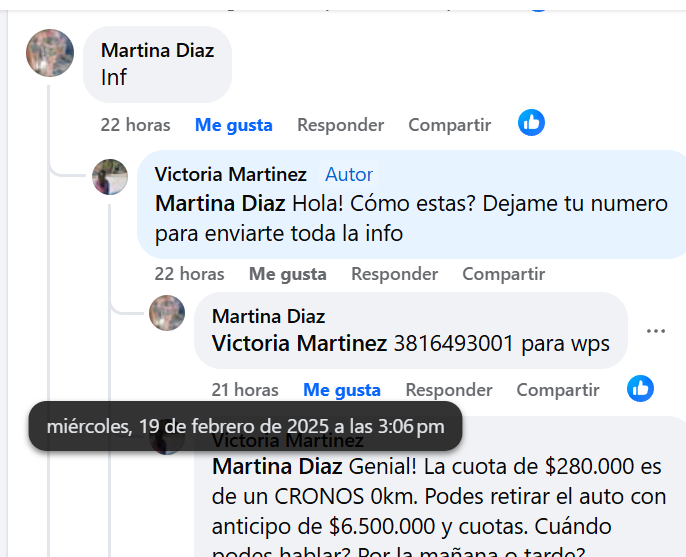Open the options menu on phone number comment

tap(656, 331)
